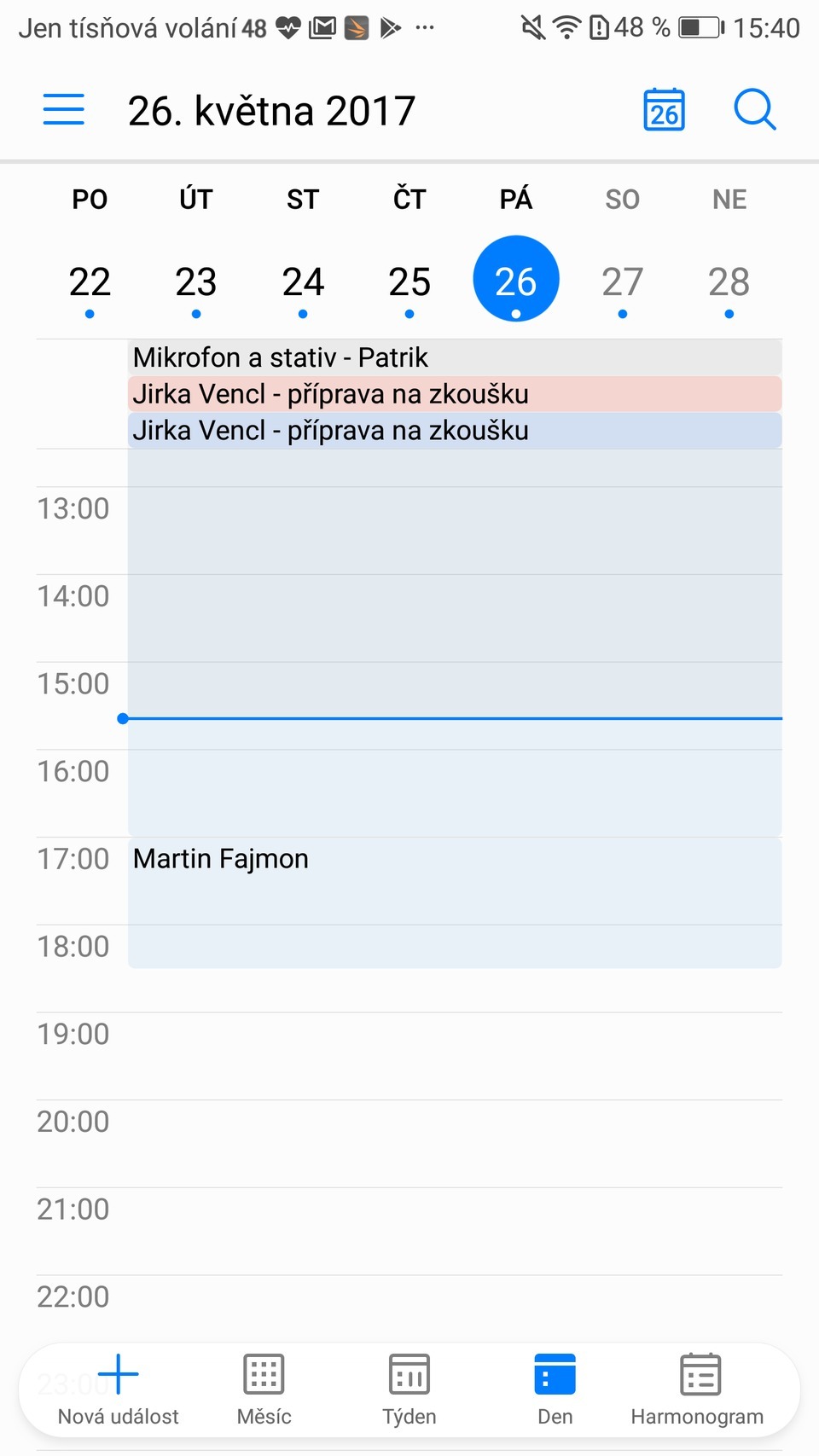Switch to Týden week view
Viewport: 819px width, 1456px height.
tap(409, 1390)
